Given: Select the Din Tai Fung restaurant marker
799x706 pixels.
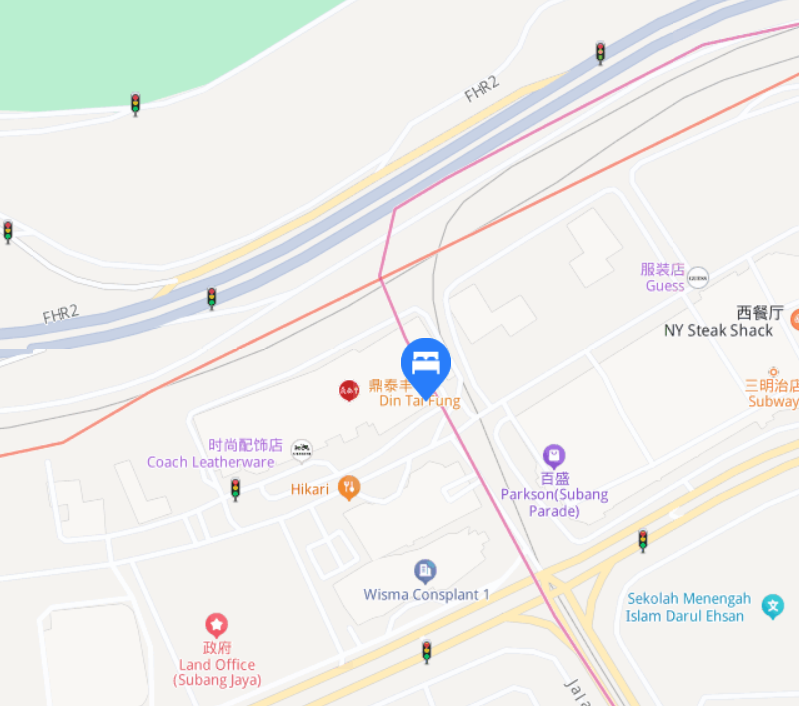Looking at the screenshot, I should click(x=348, y=390).
